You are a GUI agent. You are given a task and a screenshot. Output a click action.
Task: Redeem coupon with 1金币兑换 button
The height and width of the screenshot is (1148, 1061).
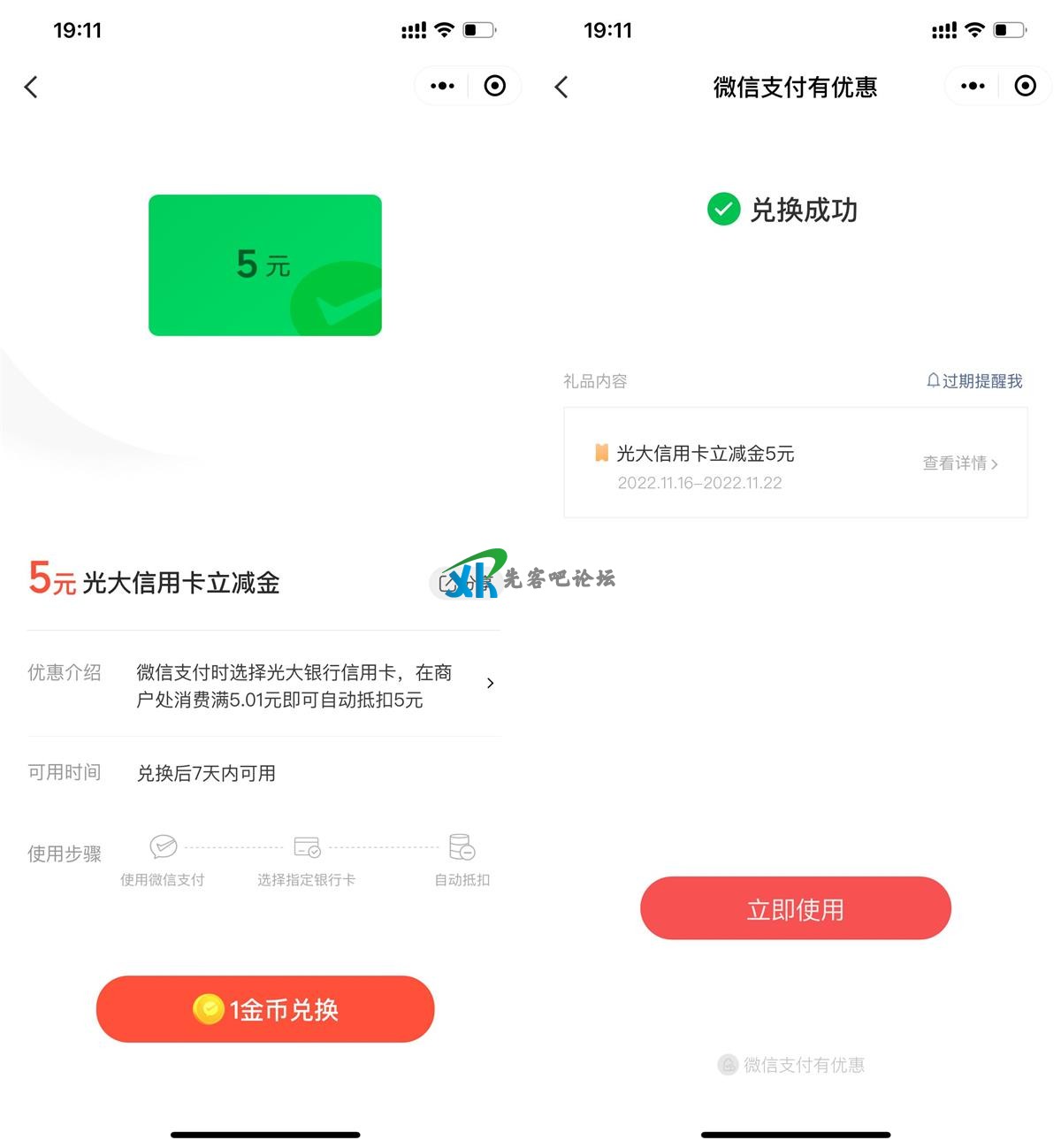point(265,1009)
